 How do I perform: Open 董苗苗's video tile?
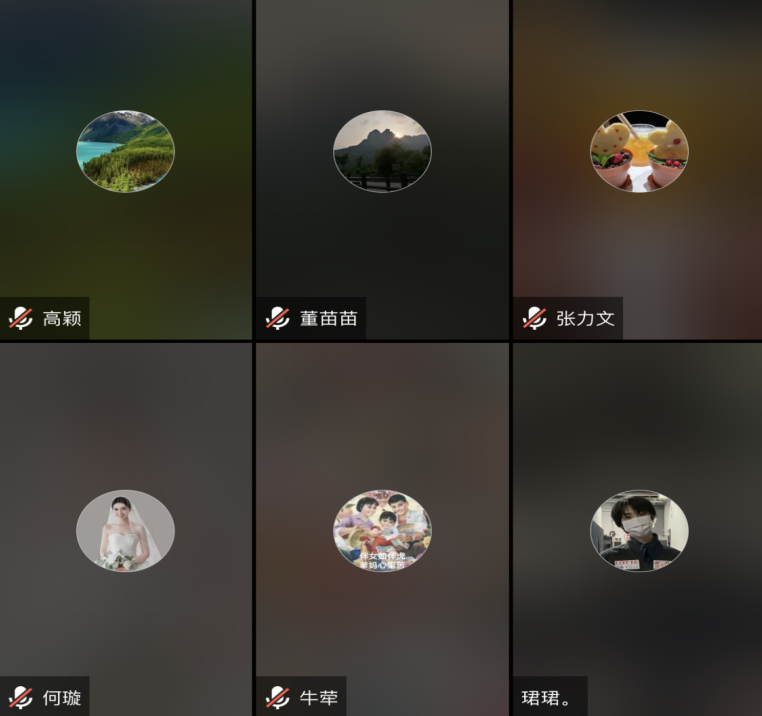tap(382, 170)
